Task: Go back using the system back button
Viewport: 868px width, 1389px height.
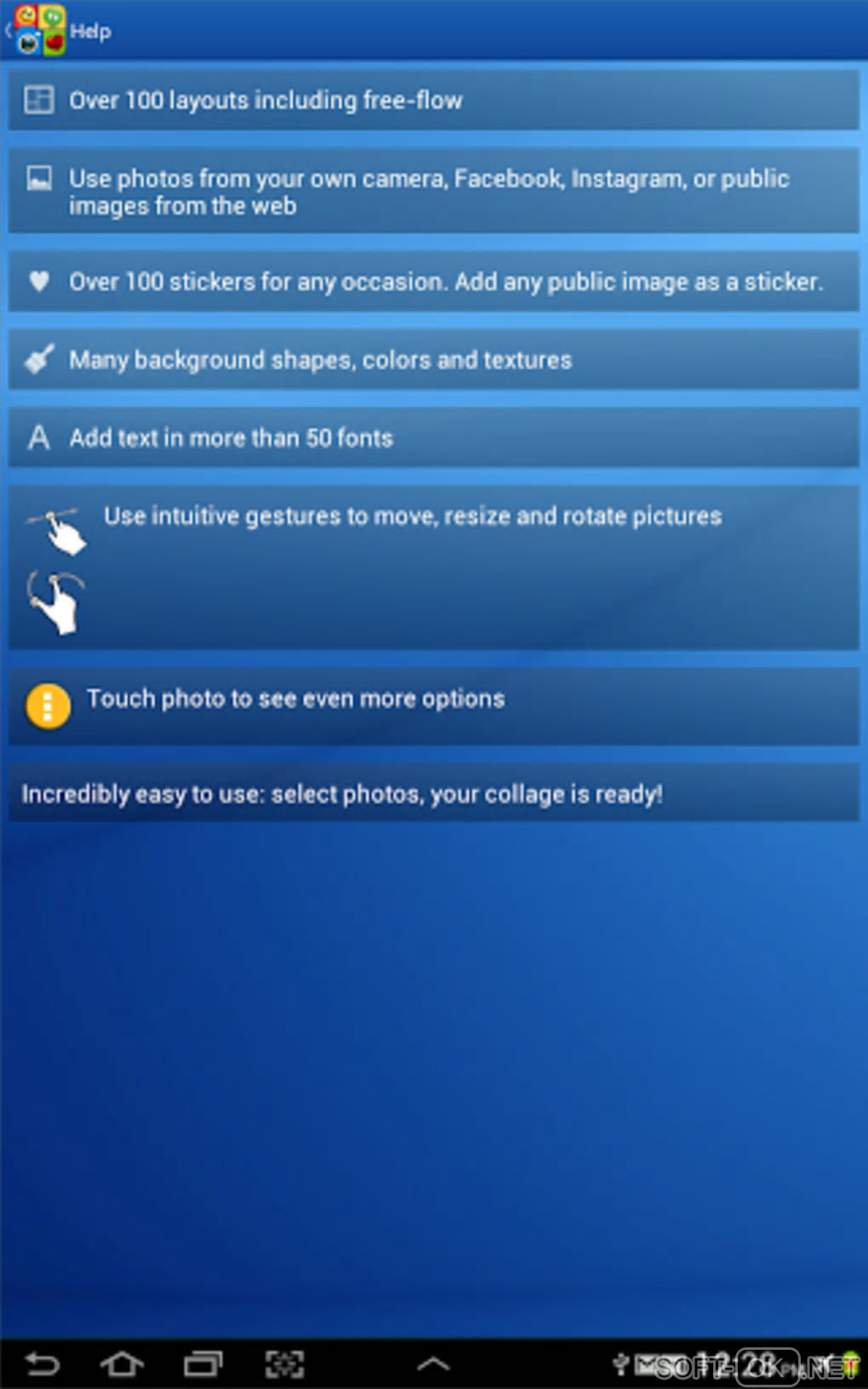Action: click(42, 1364)
